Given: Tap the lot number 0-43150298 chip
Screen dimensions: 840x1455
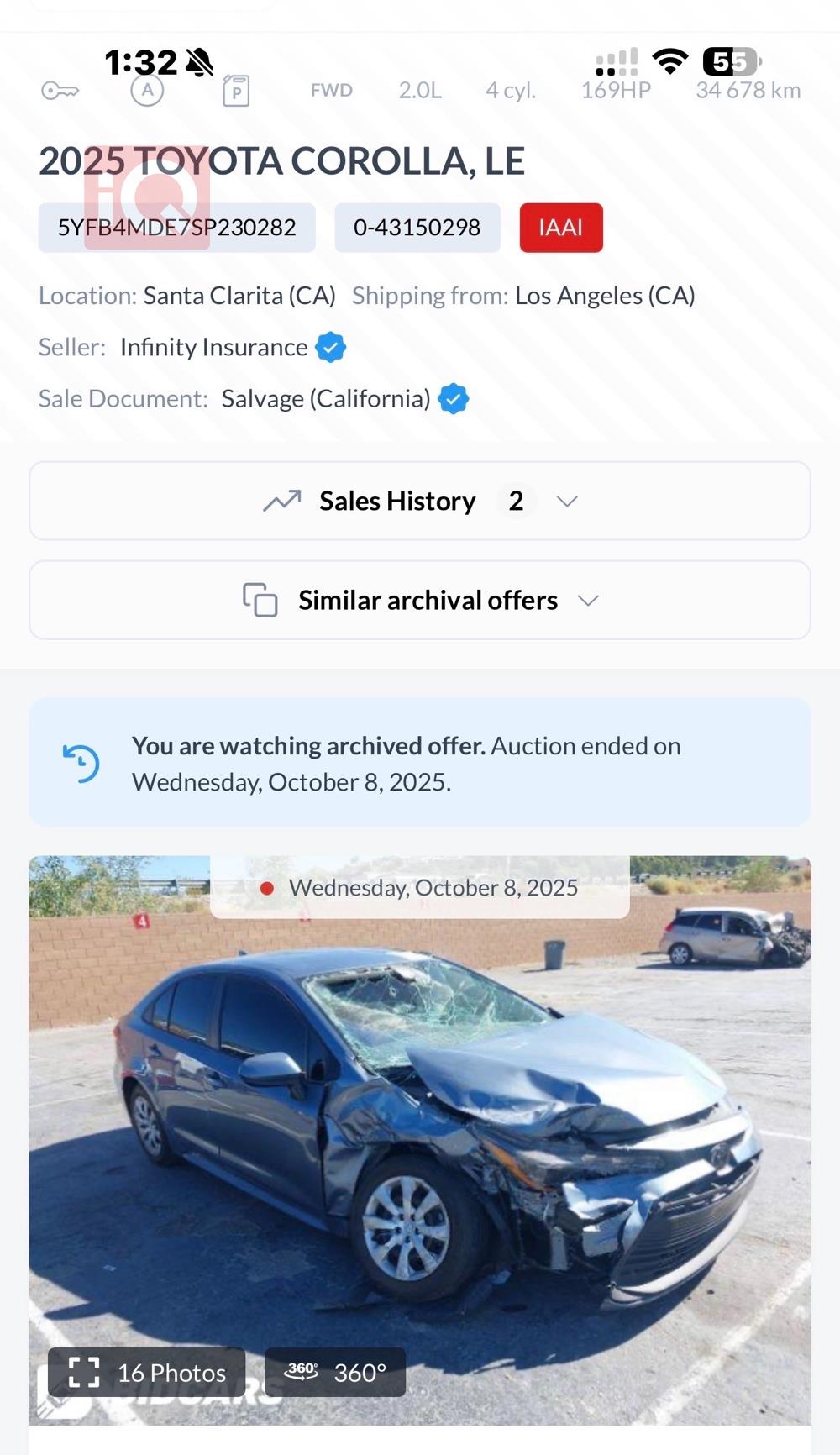Looking at the screenshot, I should pyautogui.click(x=417, y=228).
